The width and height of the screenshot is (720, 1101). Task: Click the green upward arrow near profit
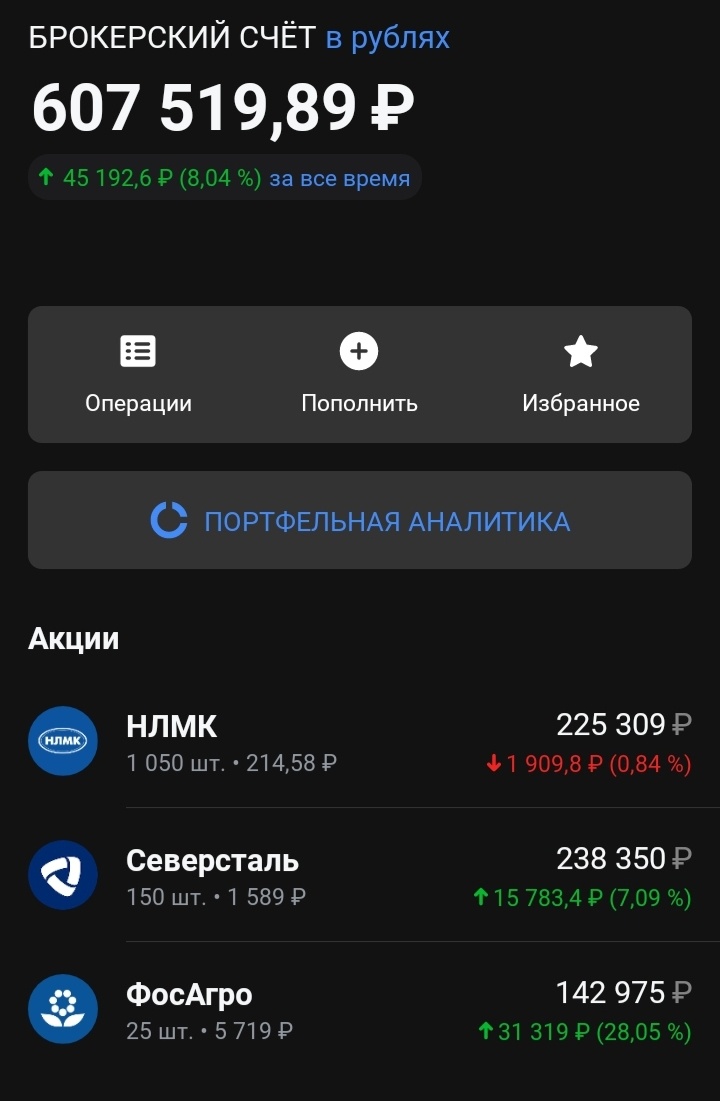(43, 176)
